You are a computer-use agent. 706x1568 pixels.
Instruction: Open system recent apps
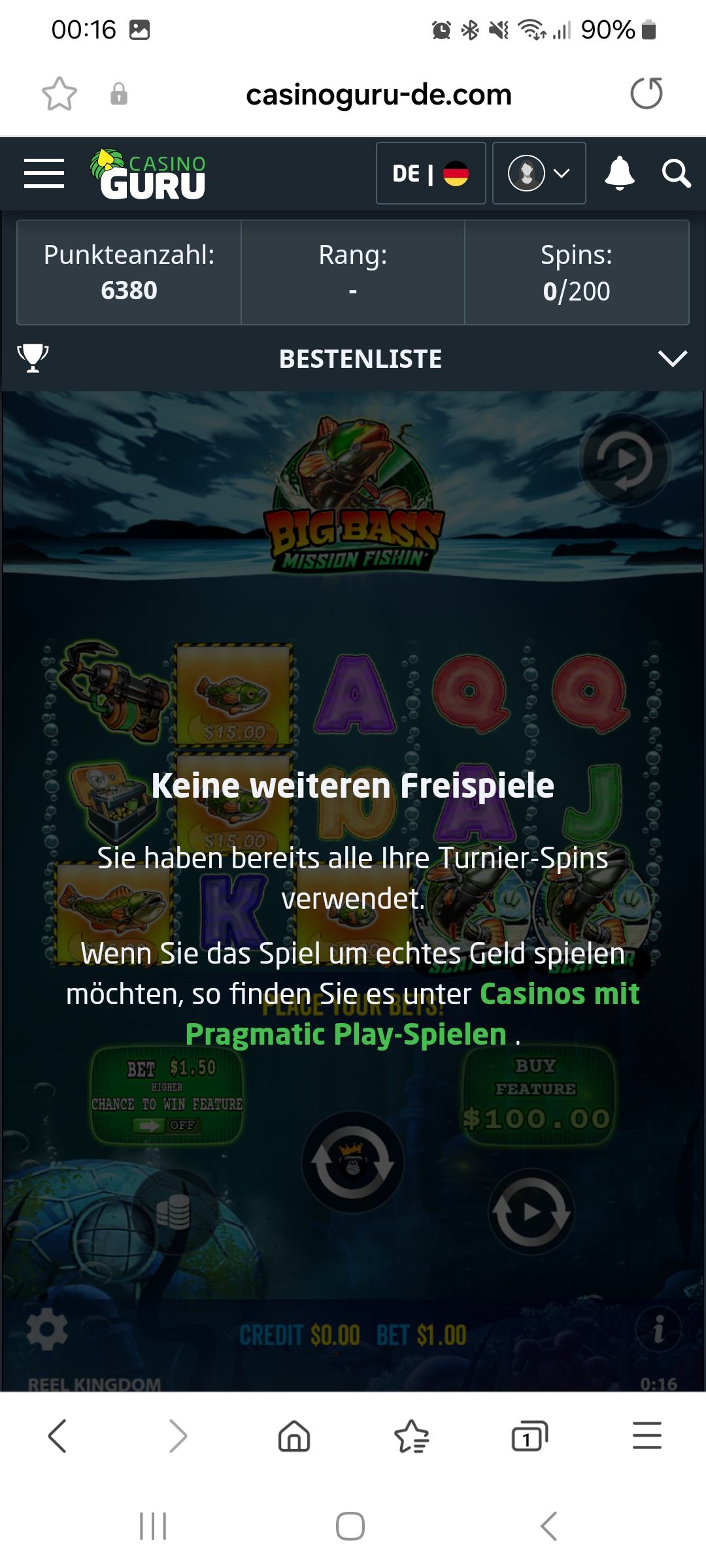[x=153, y=1527]
